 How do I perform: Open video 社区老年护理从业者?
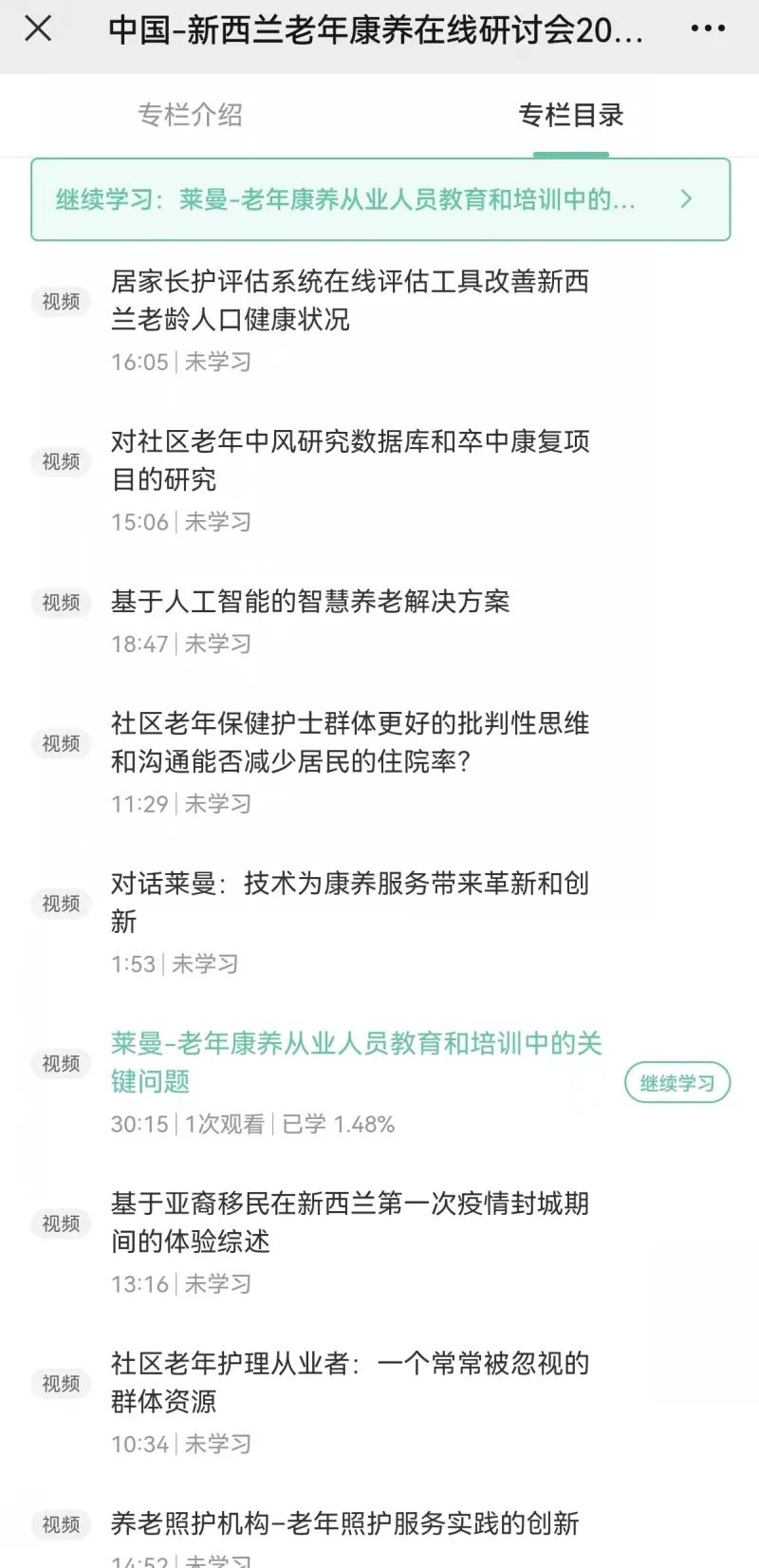(x=350, y=1382)
